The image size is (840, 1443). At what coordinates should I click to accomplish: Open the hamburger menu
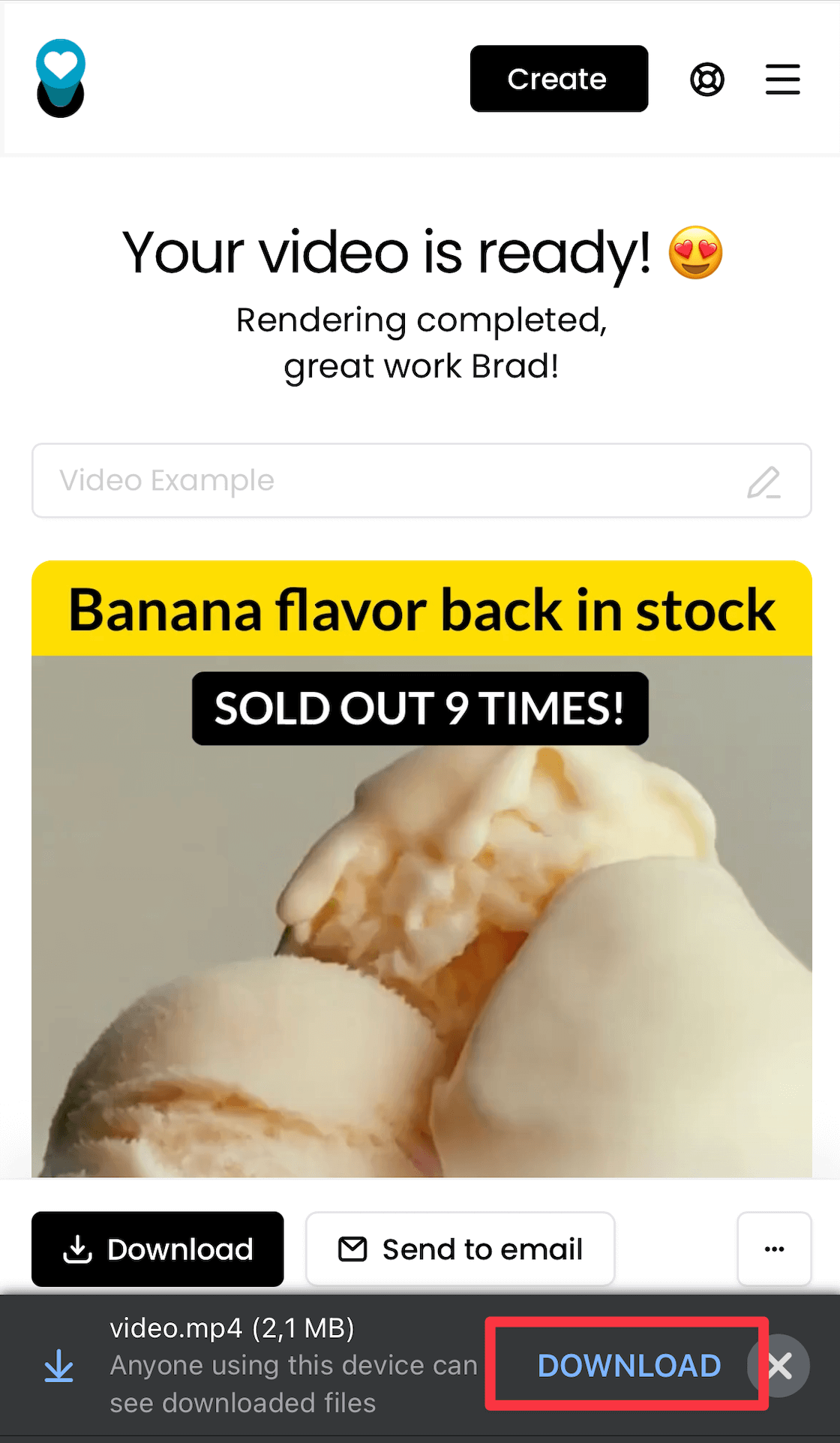[x=782, y=80]
